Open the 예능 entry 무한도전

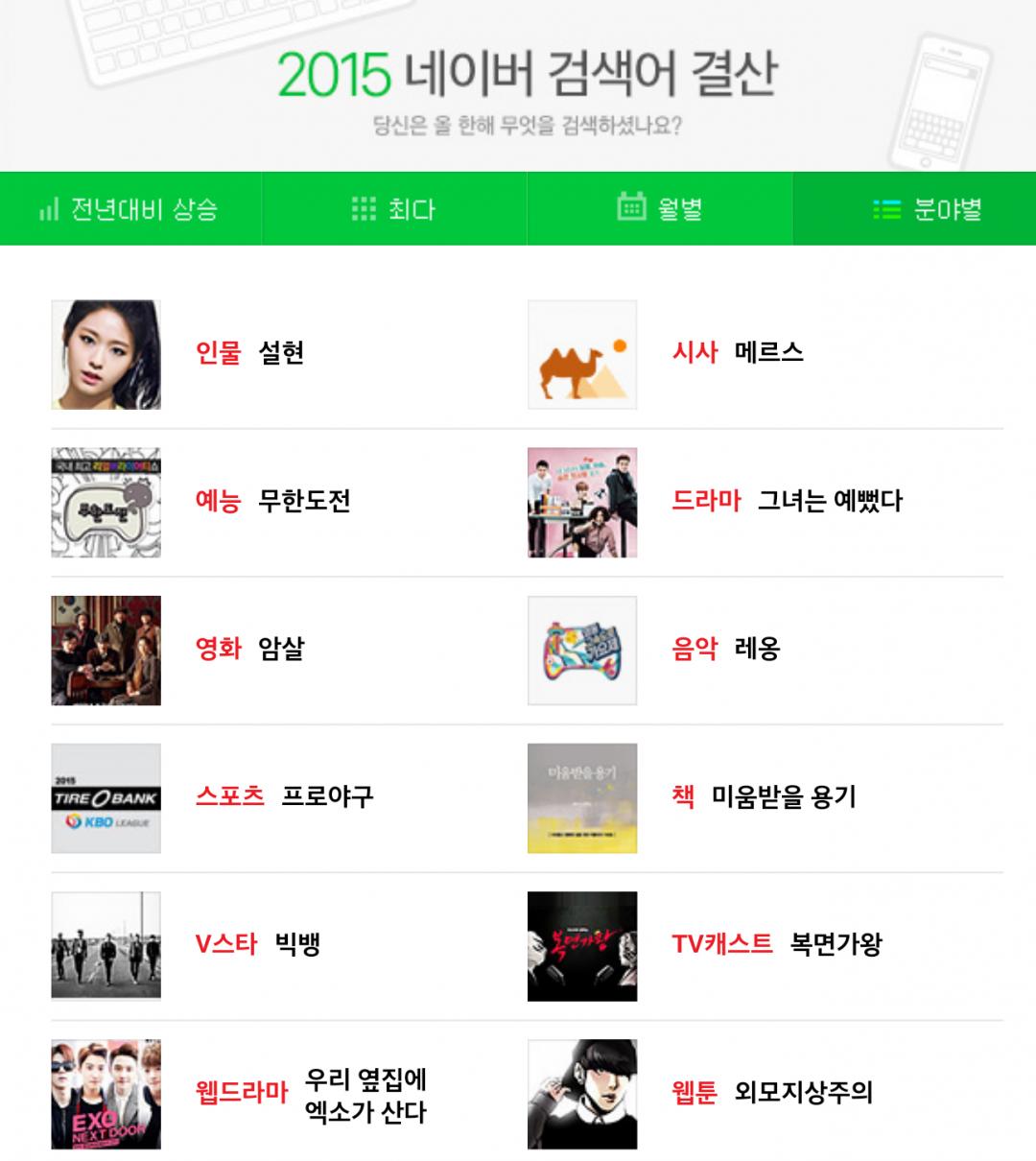click(304, 501)
